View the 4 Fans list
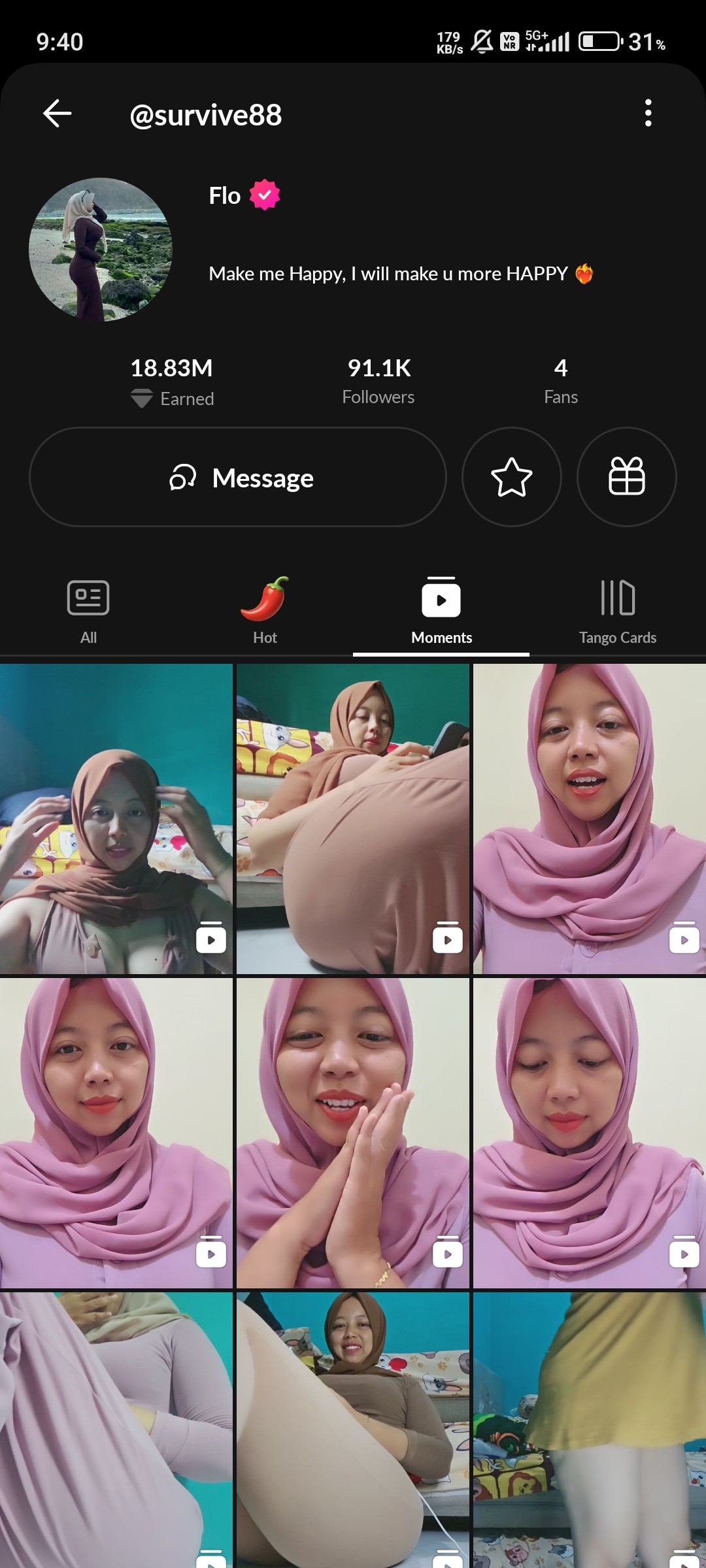Image resolution: width=706 pixels, height=1568 pixels. 560,381
